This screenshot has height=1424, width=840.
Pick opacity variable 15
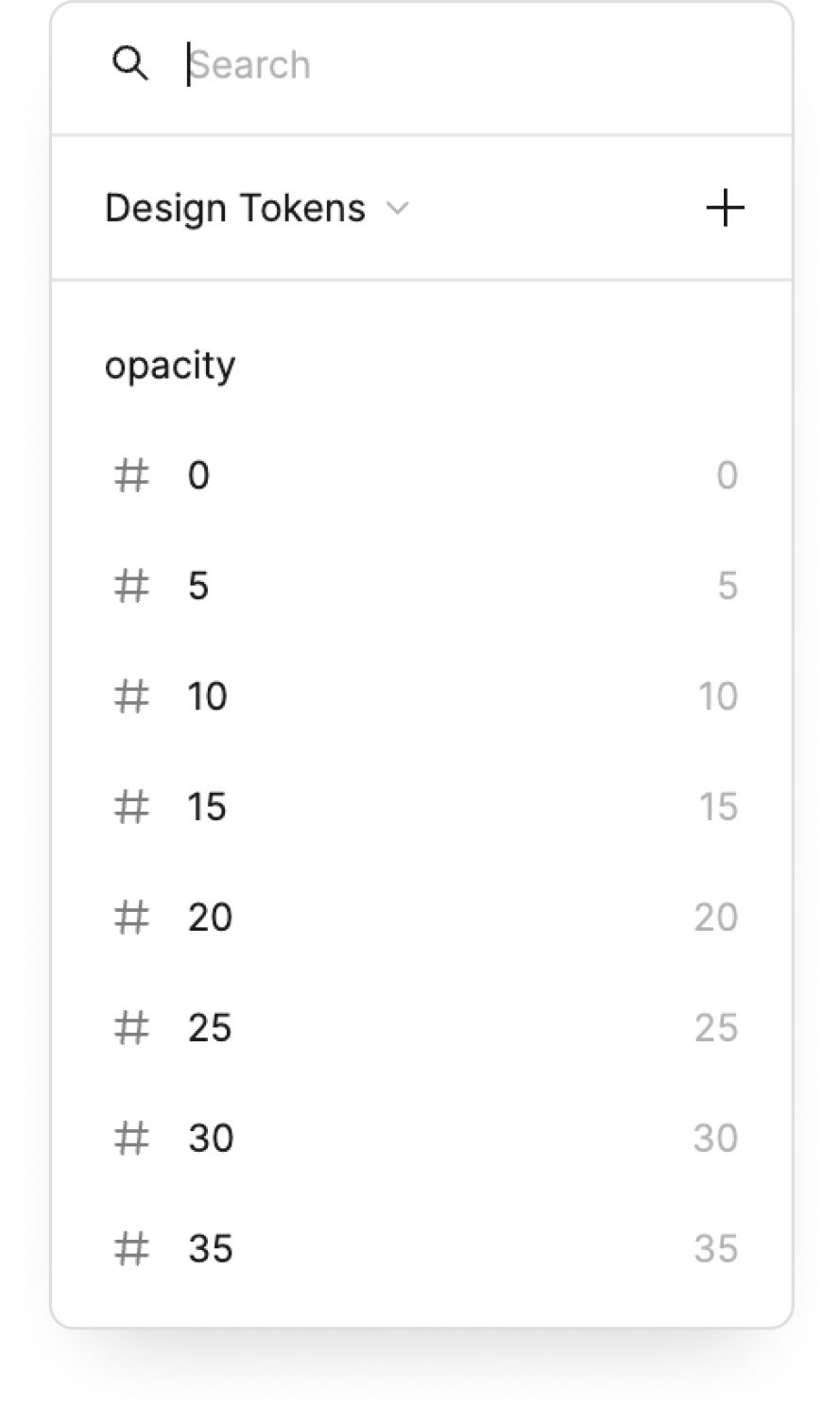coord(420,807)
